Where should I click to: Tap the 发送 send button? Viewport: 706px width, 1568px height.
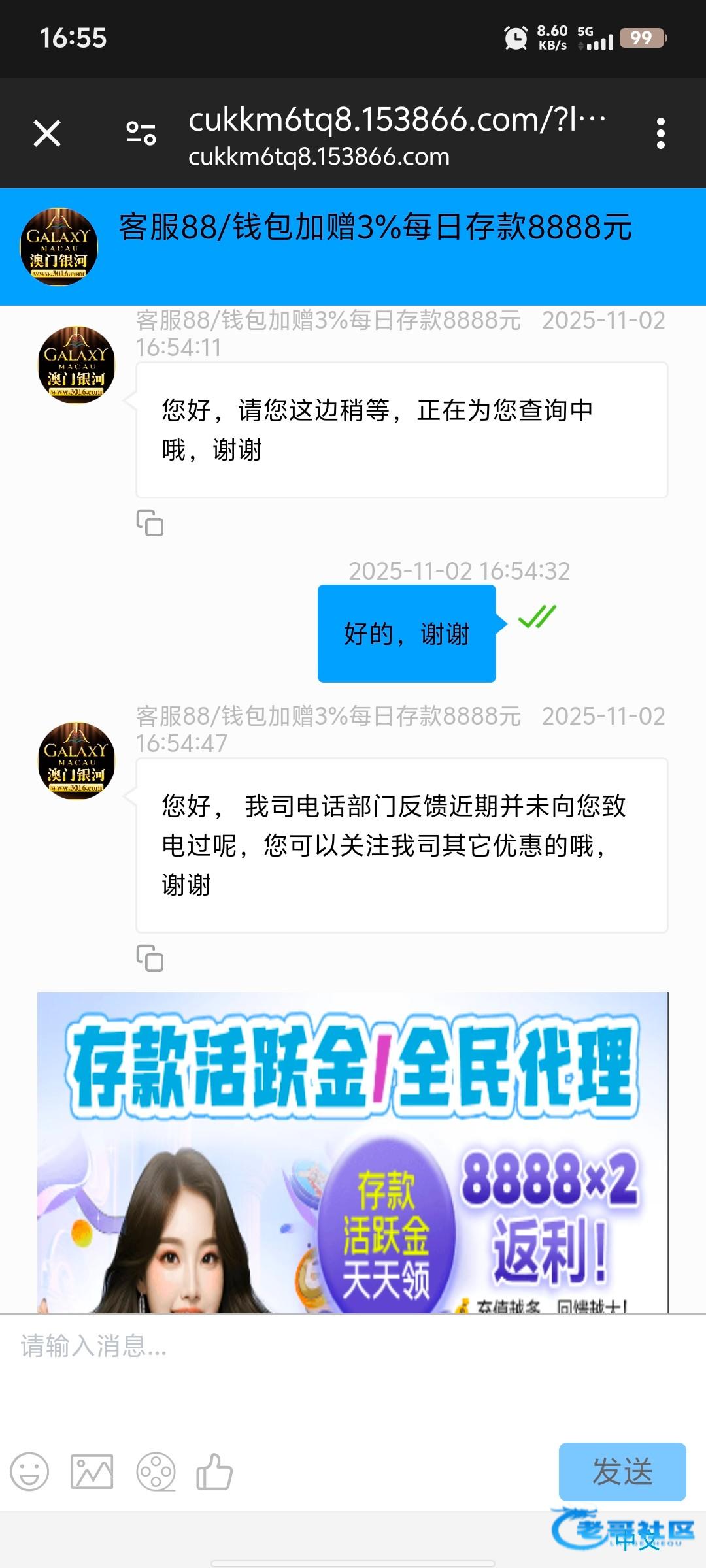click(622, 1471)
